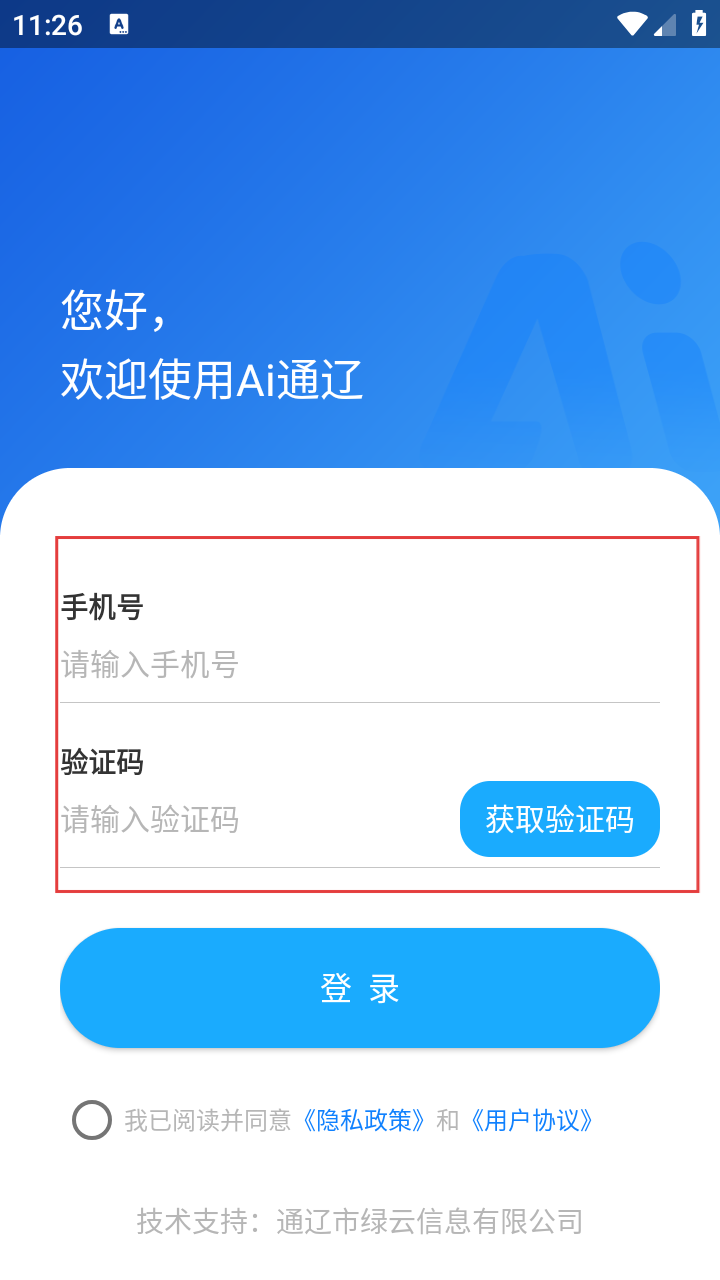720x1280 pixels.
Task: Tap the phone number input field
Action: pos(360,665)
